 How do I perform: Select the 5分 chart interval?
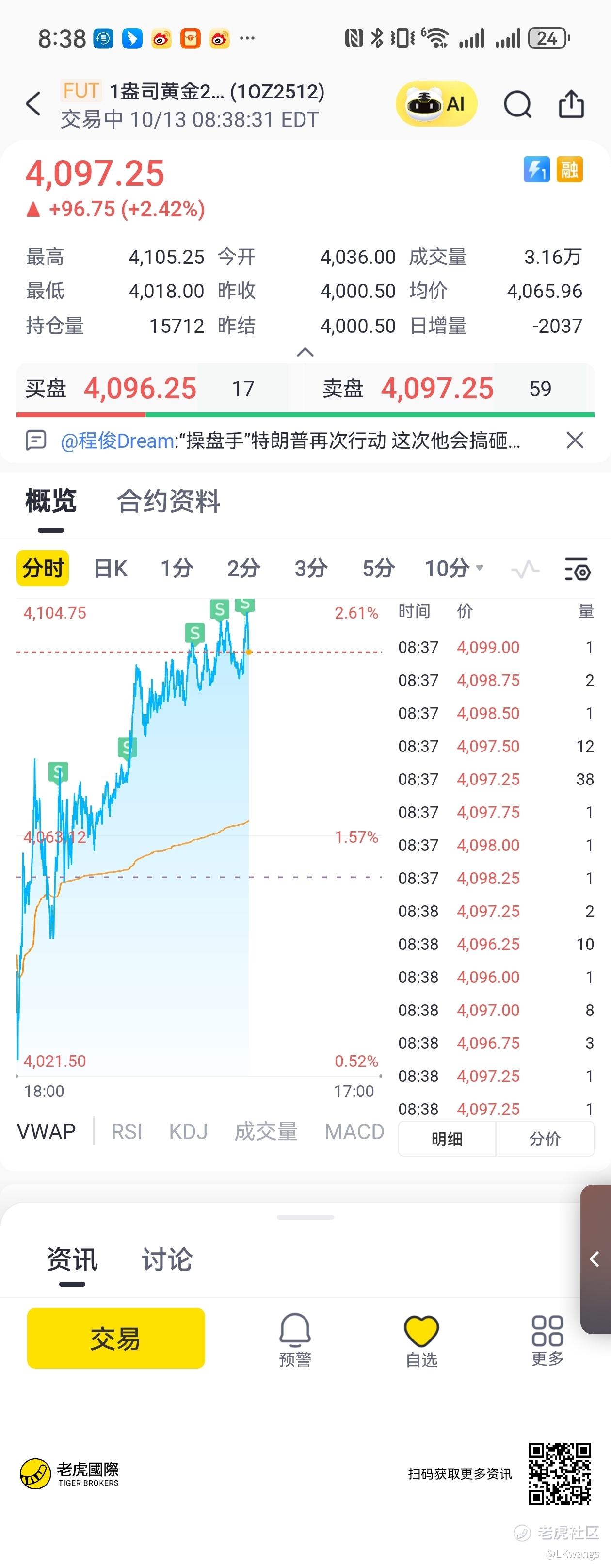pos(378,569)
